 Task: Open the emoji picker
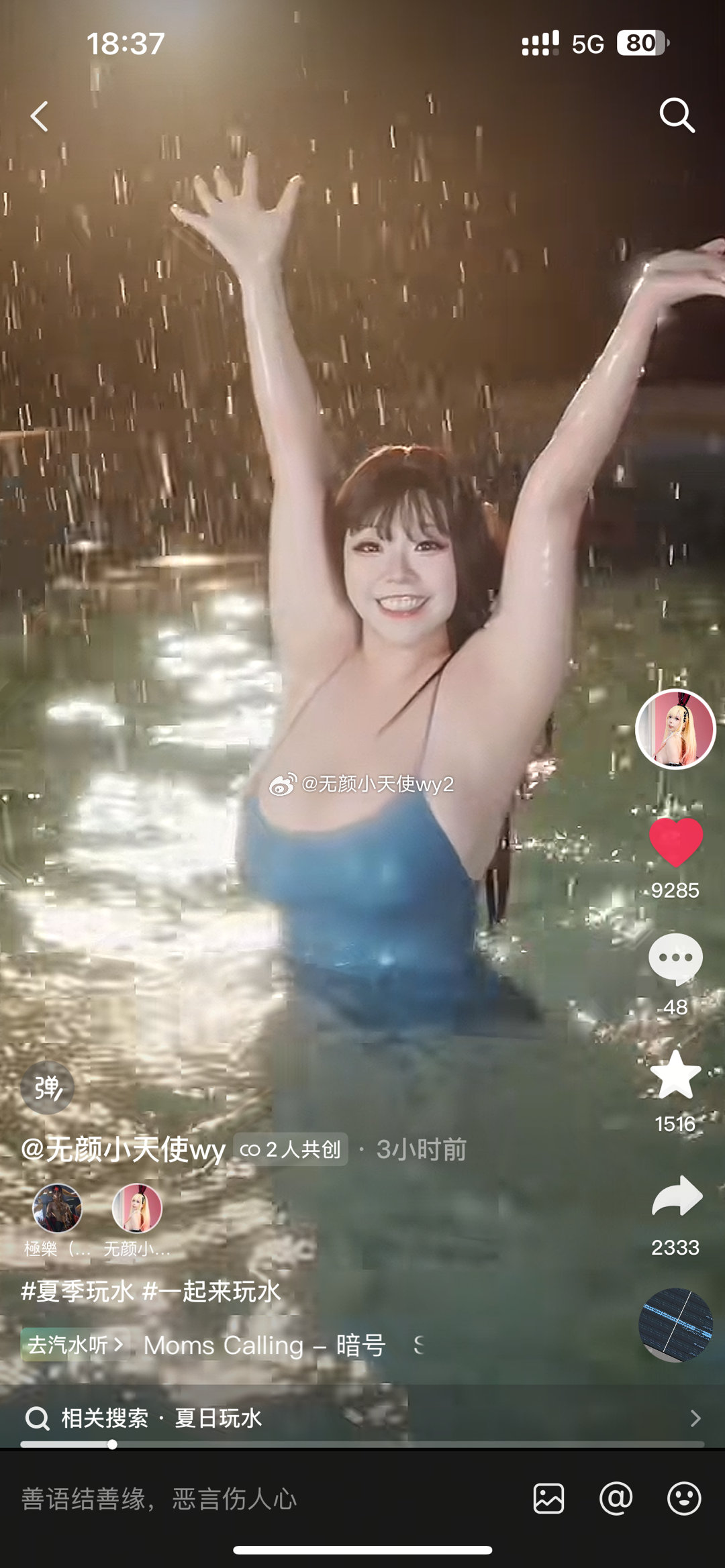tap(684, 1498)
